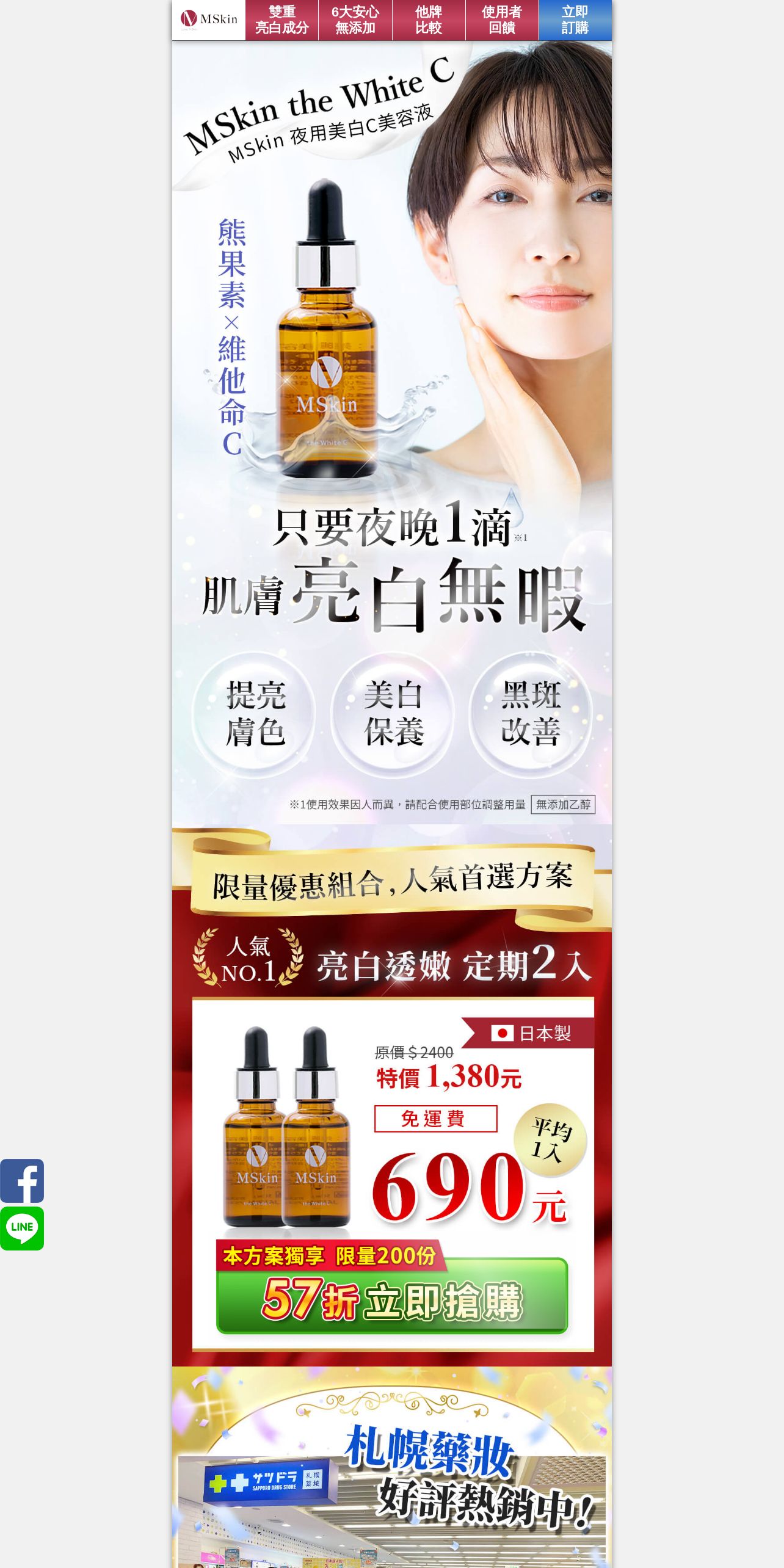Share the page on Facebook
784x1568 pixels.
[x=22, y=1181]
